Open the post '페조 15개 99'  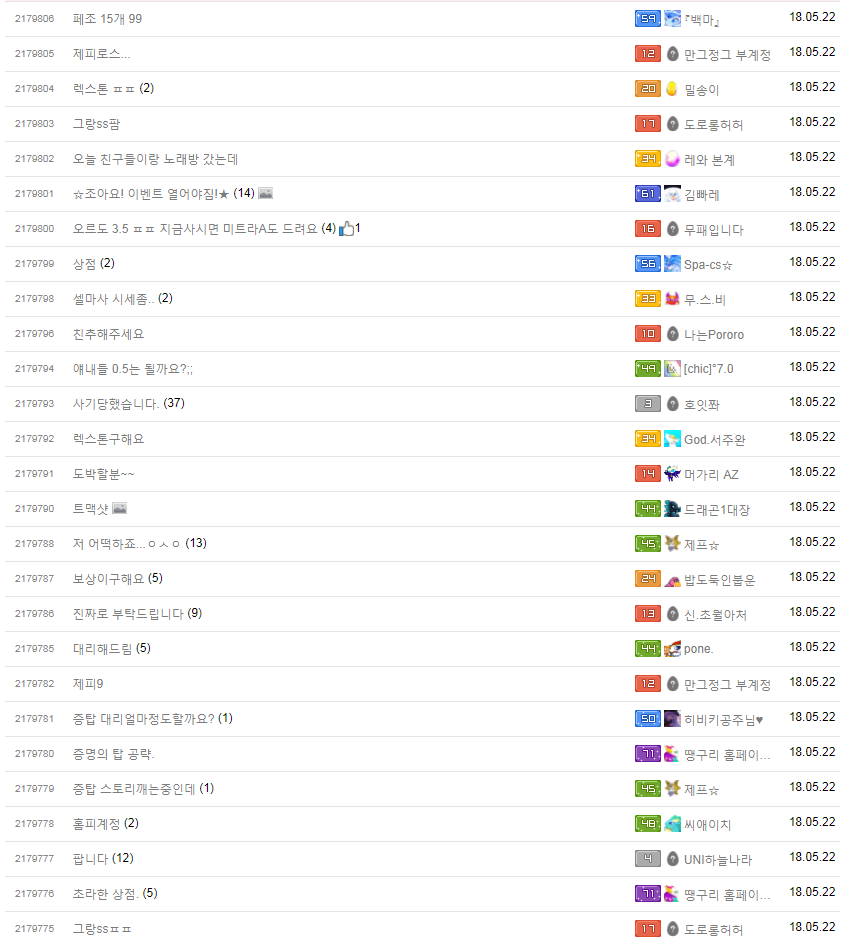click(x=107, y=19)
